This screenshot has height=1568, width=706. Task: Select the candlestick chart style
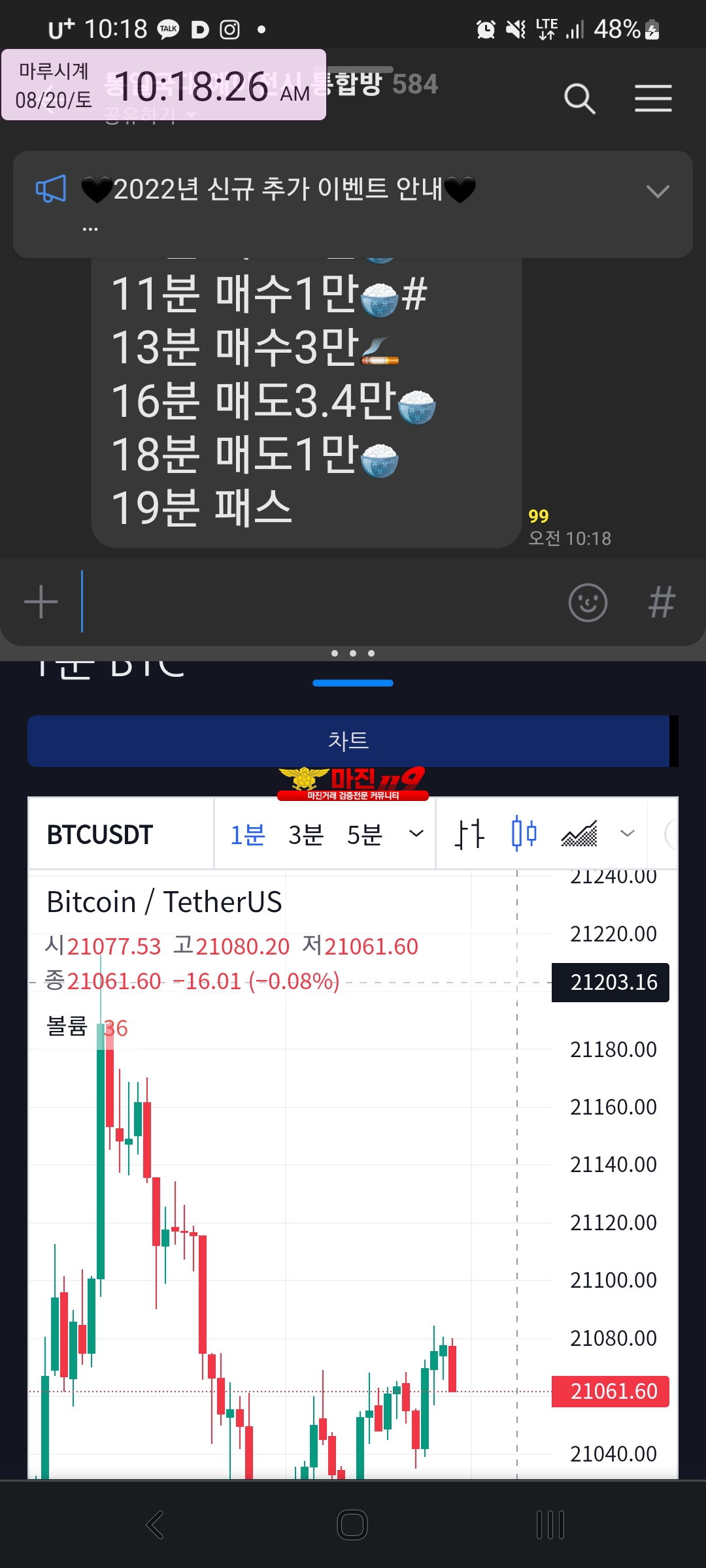(524, 834)
